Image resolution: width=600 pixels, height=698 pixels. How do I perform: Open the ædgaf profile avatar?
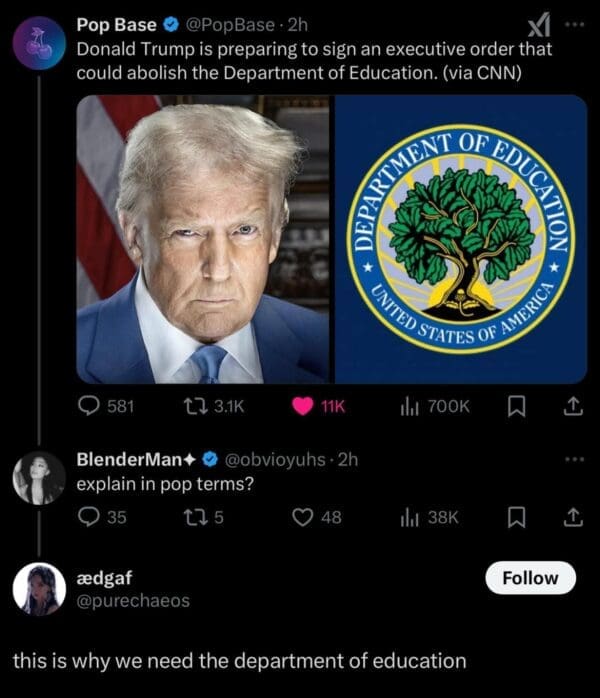point(38,587)
